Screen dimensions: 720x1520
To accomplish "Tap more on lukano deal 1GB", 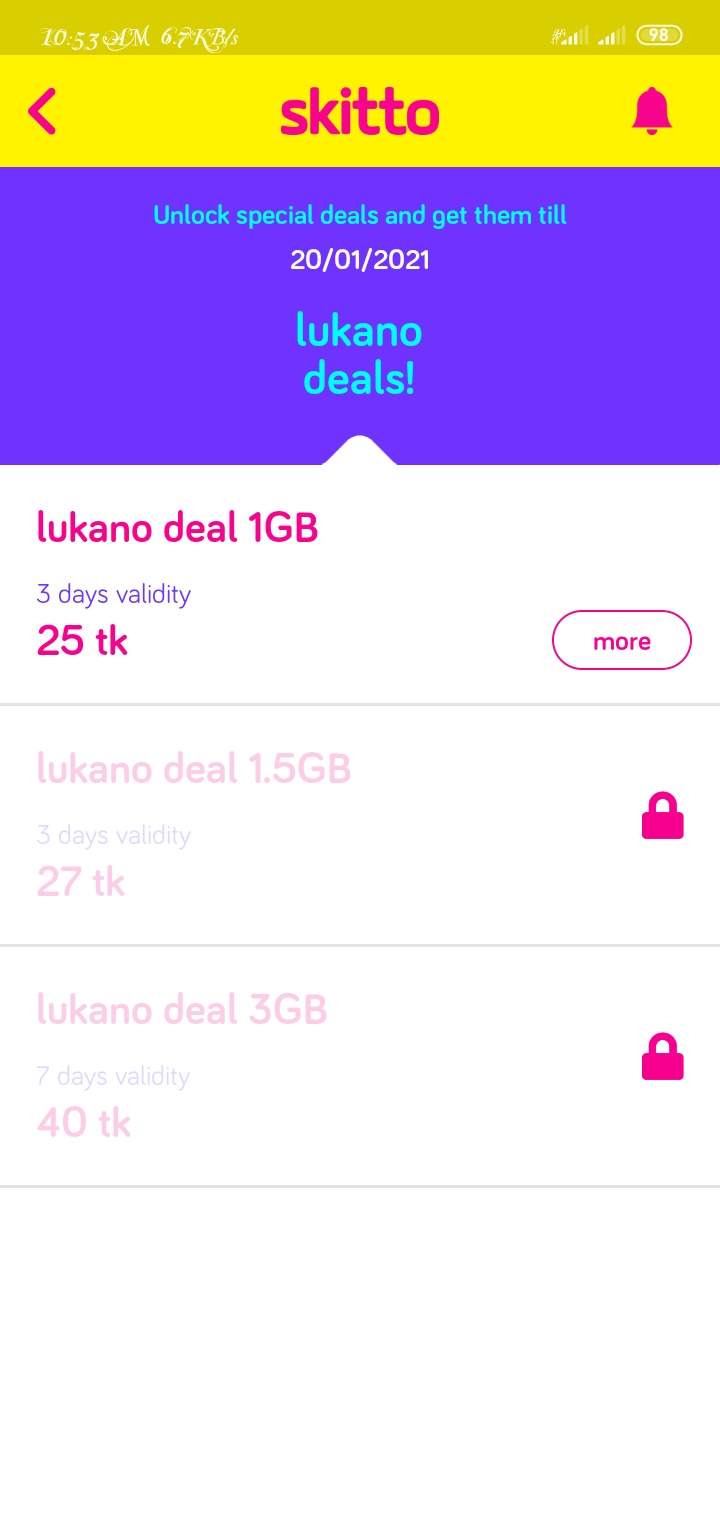I will tap(621, 640).
